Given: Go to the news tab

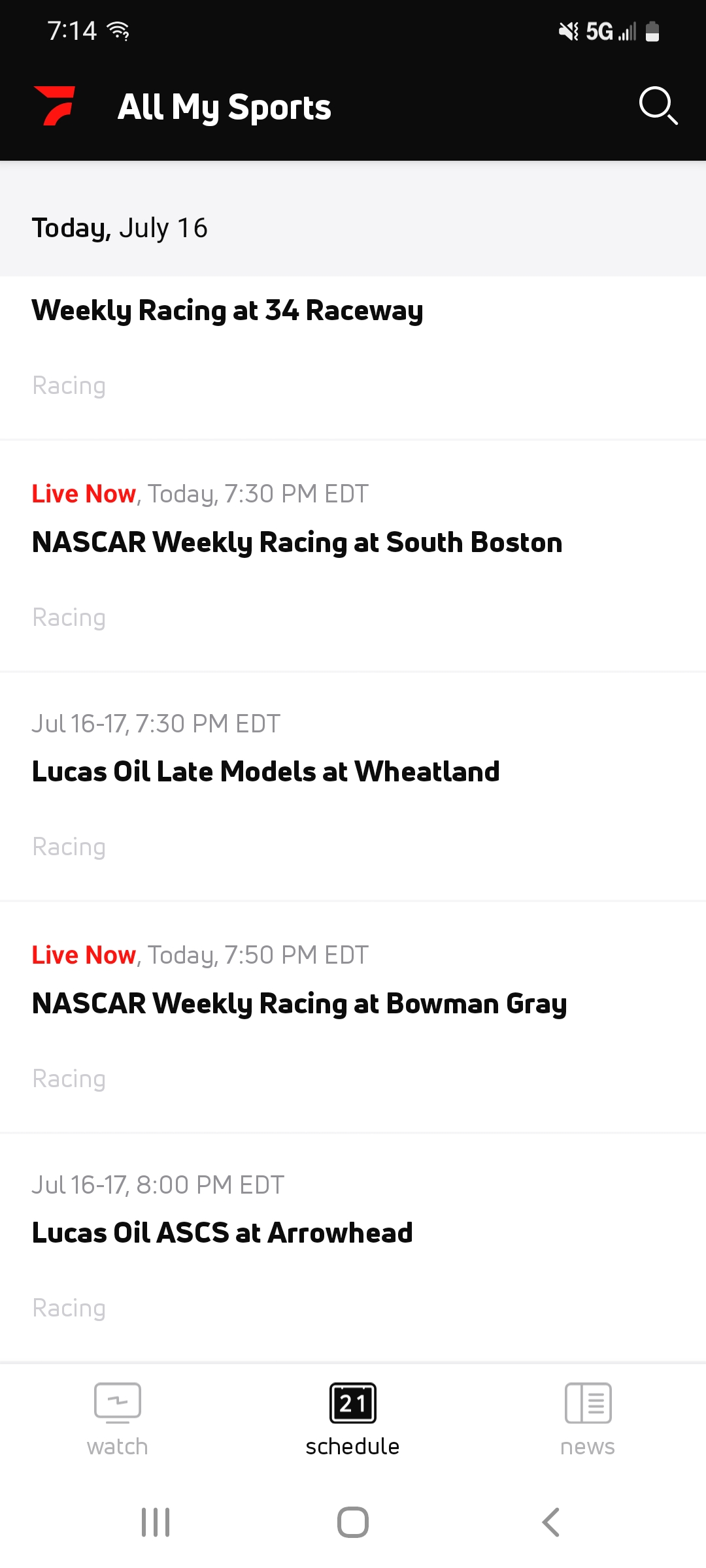Looking at the screenshot, I should coord(588,1419).
